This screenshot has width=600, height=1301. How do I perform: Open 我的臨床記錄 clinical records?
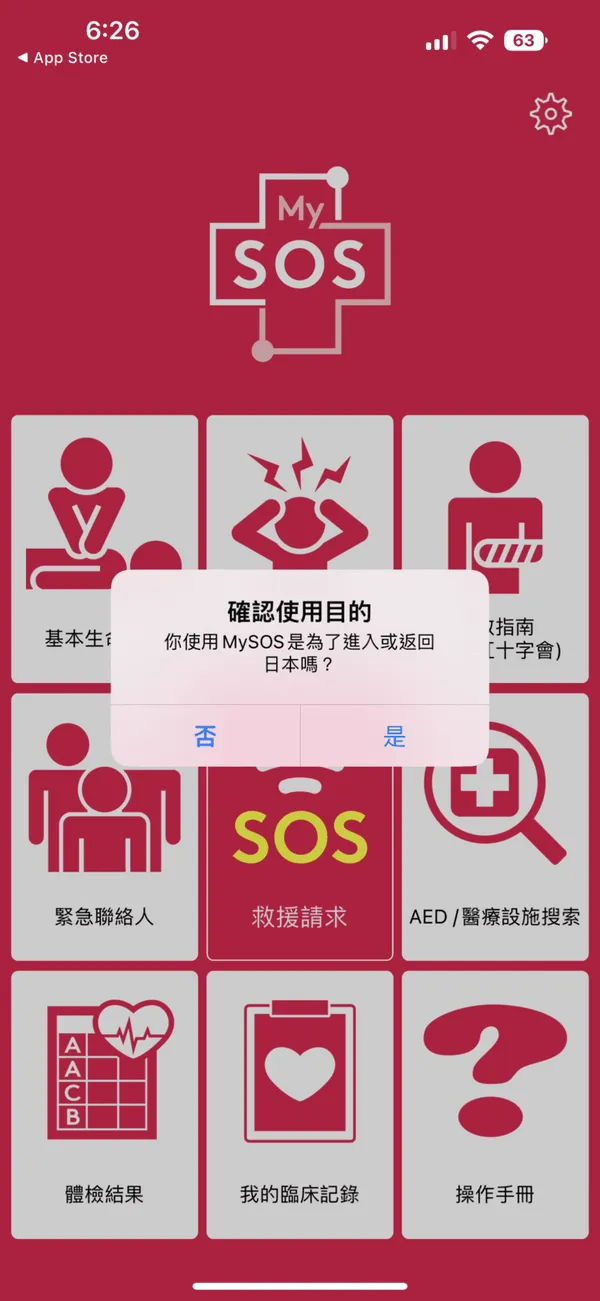[299, 1103]
